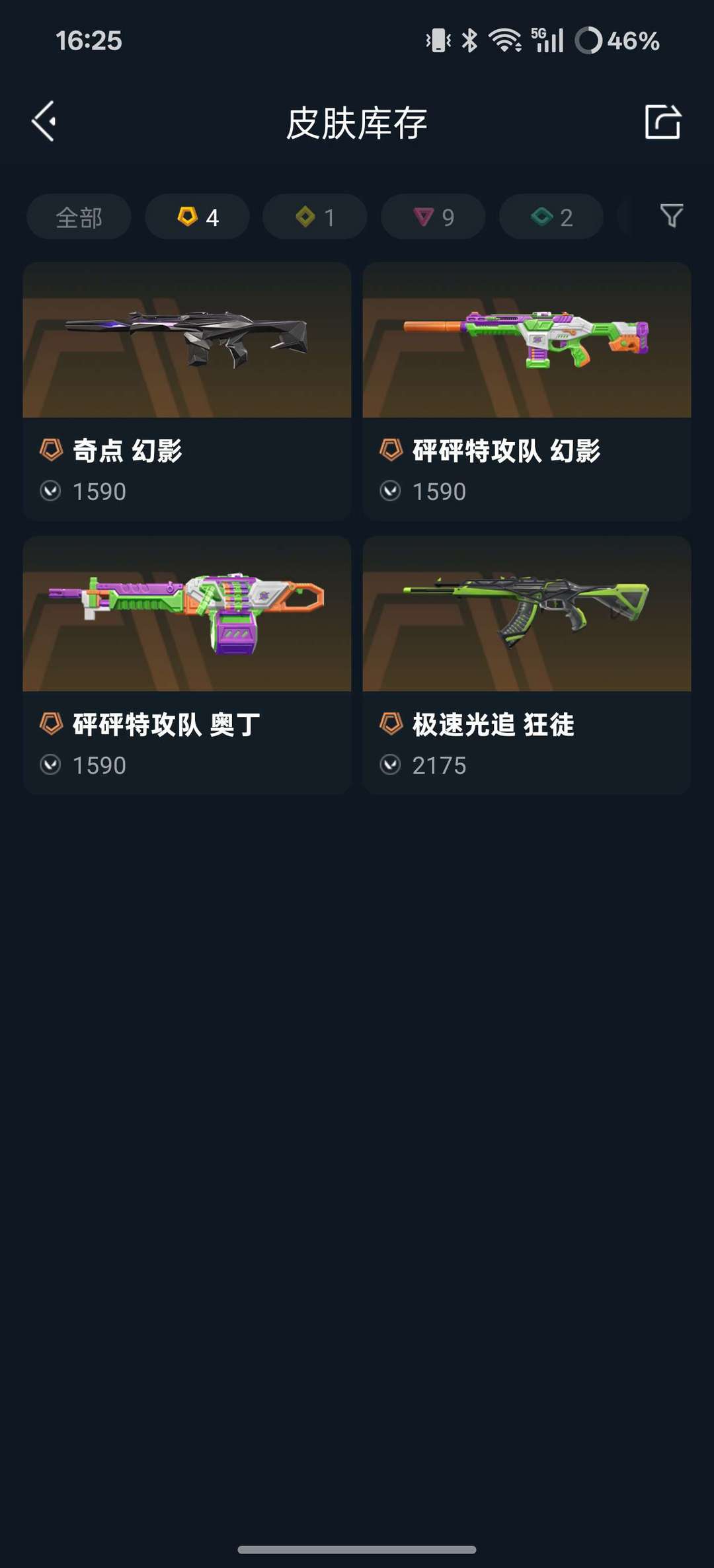Select the pink tier chip showing 9
714x1568 pixels.
point(433,217)
